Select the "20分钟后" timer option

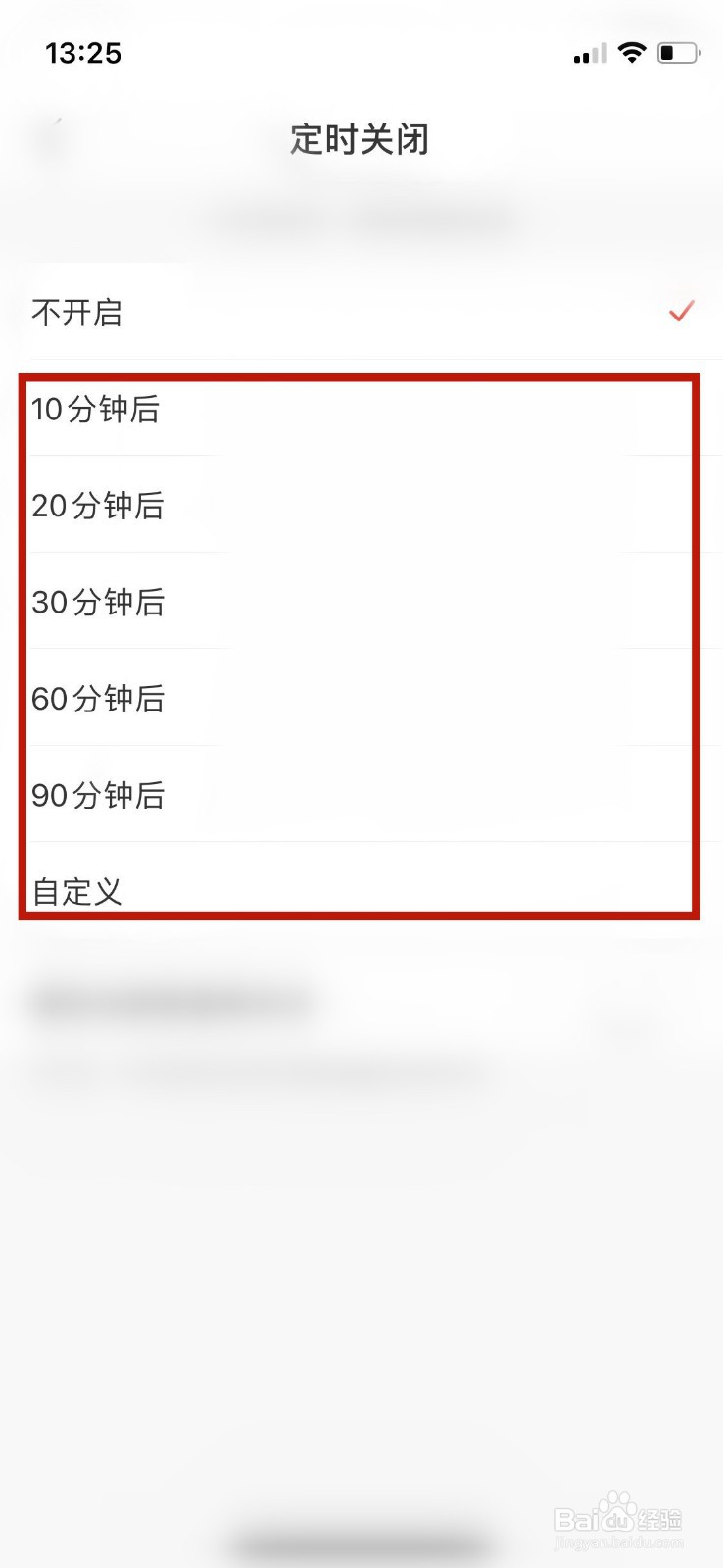click(x=99, y=507)
